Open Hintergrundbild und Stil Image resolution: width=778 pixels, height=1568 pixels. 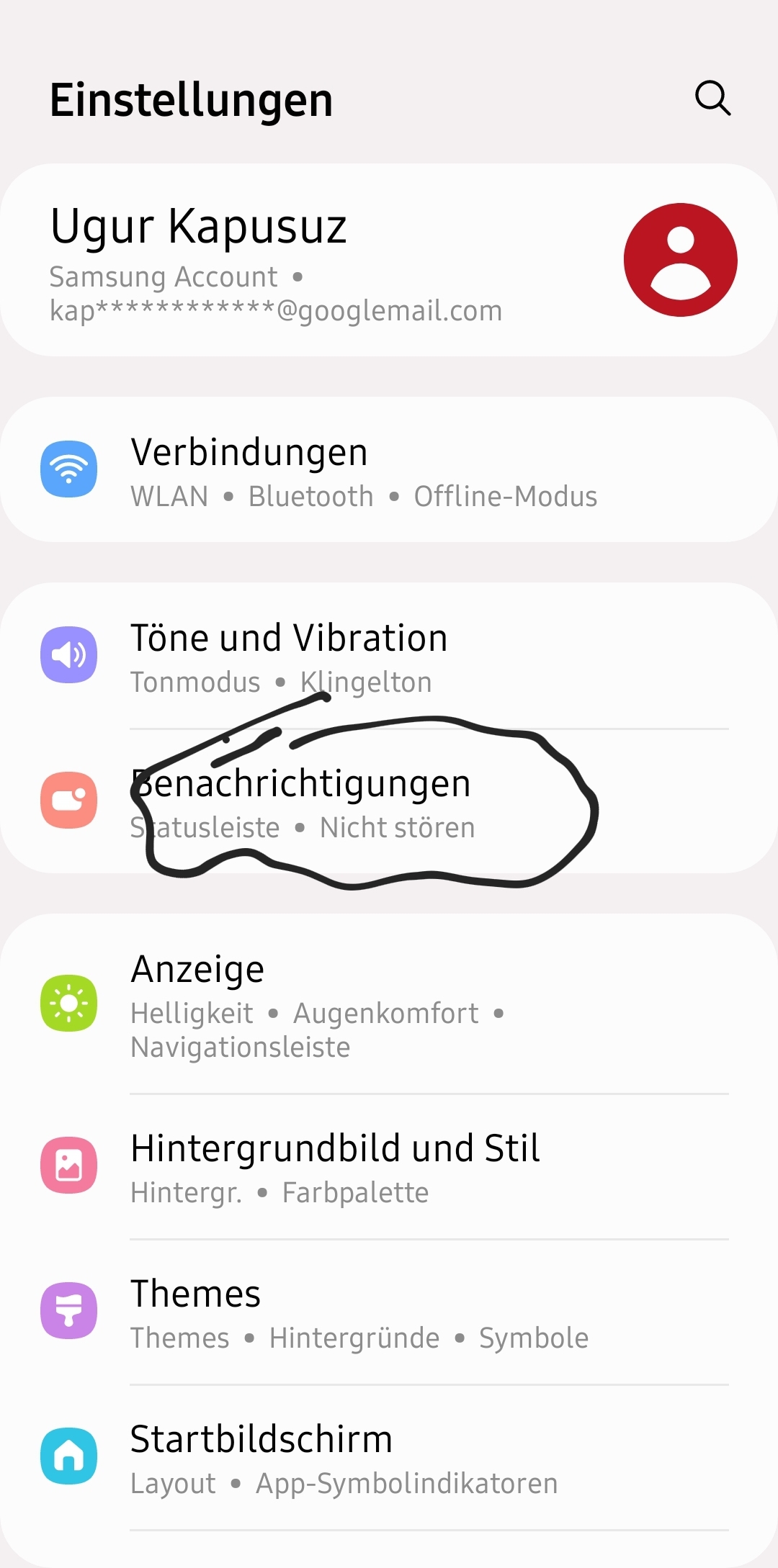pos(389,1166)
